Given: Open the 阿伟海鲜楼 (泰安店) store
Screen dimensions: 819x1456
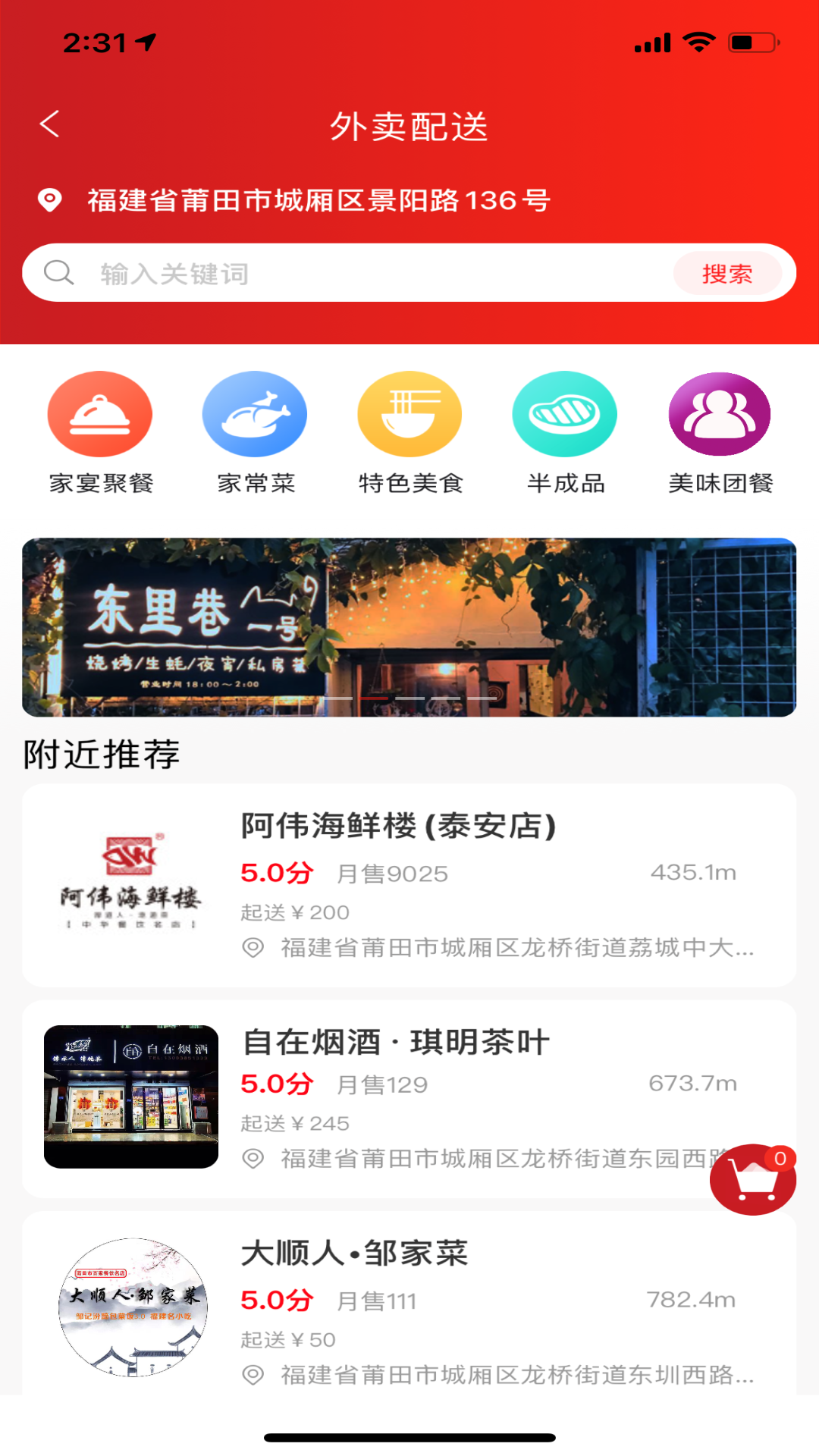Looking at the screenshot, I should 409,885.
